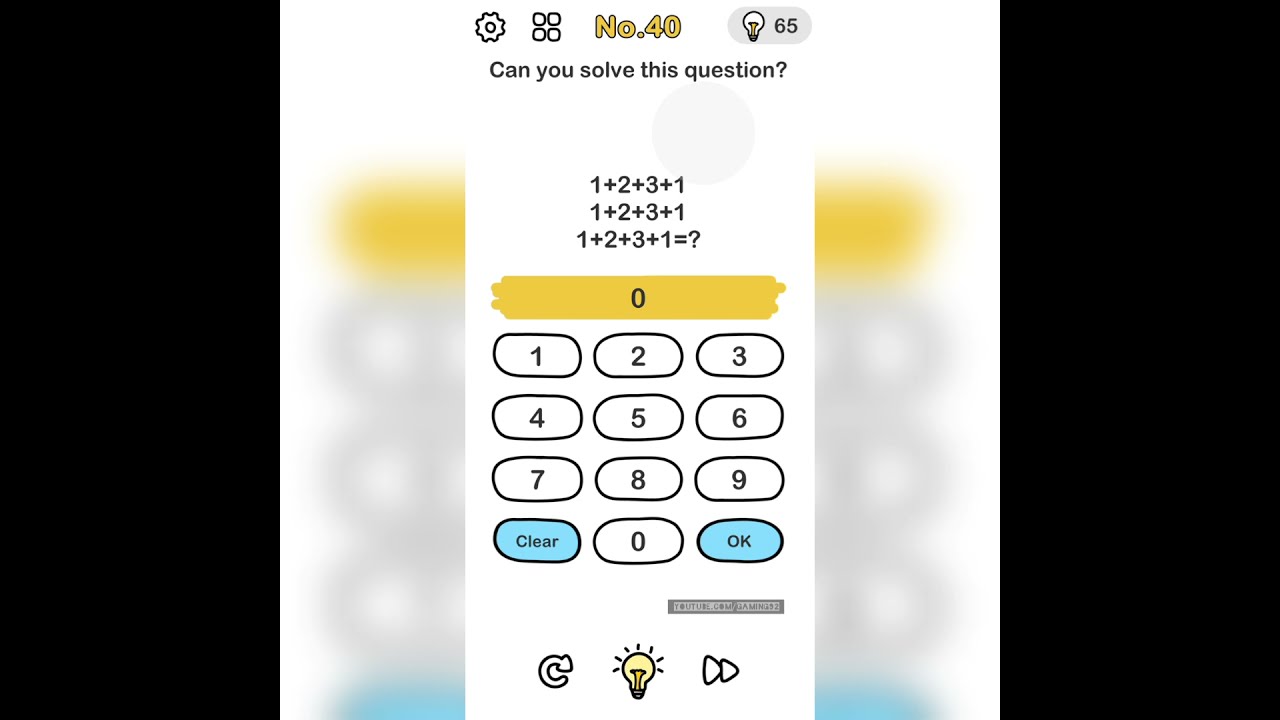This screenshot has height=720, width=1280.
Task: Enter digit 8 on the keypad
Action: (638, 479)
